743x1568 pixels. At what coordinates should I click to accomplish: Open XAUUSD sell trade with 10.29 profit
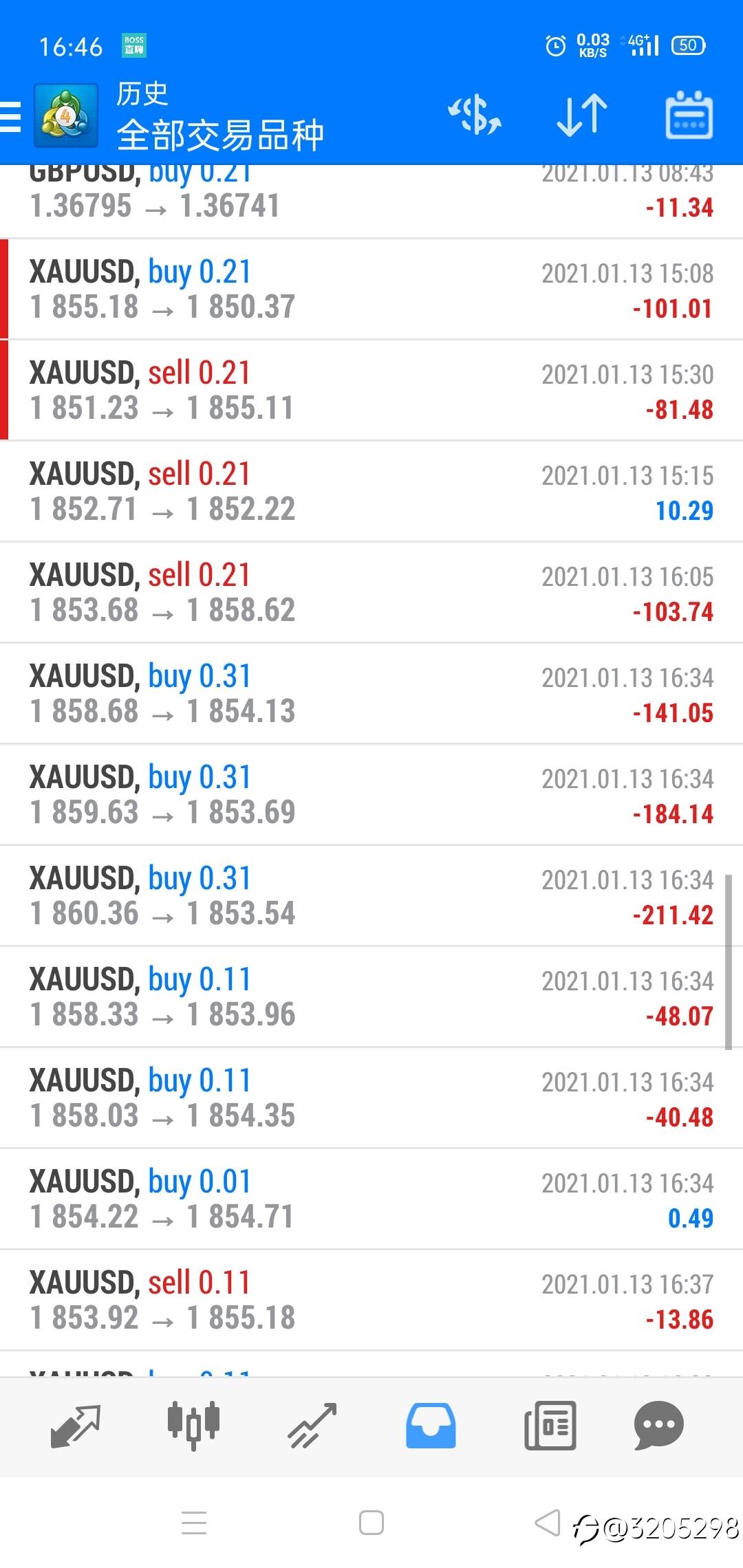[x=371, y=492]
